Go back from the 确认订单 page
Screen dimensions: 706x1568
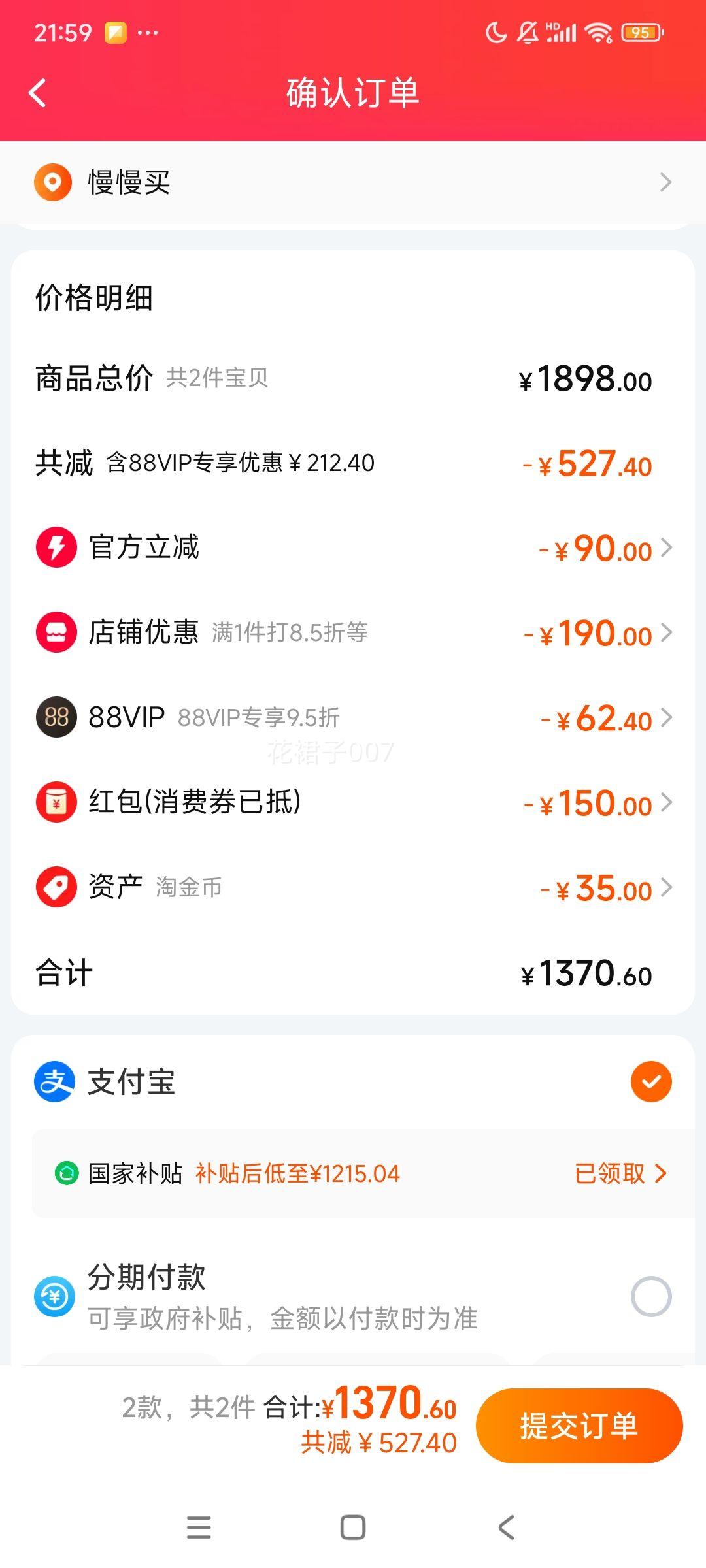(38, 92)
